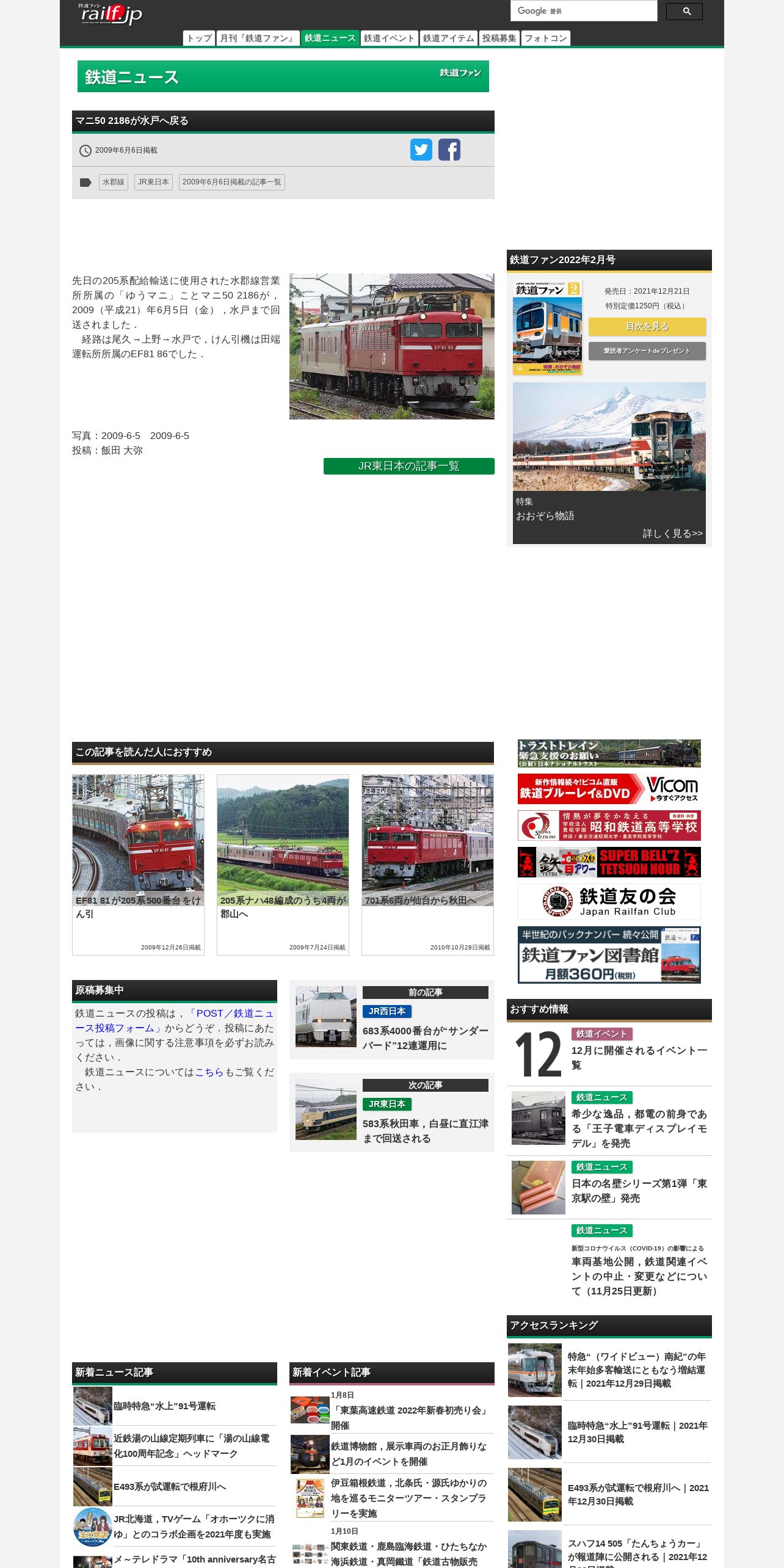784x1568 pixels.
Task: Open 詳しく見る for おおぞら物語 feature
Action: [673, 534]
